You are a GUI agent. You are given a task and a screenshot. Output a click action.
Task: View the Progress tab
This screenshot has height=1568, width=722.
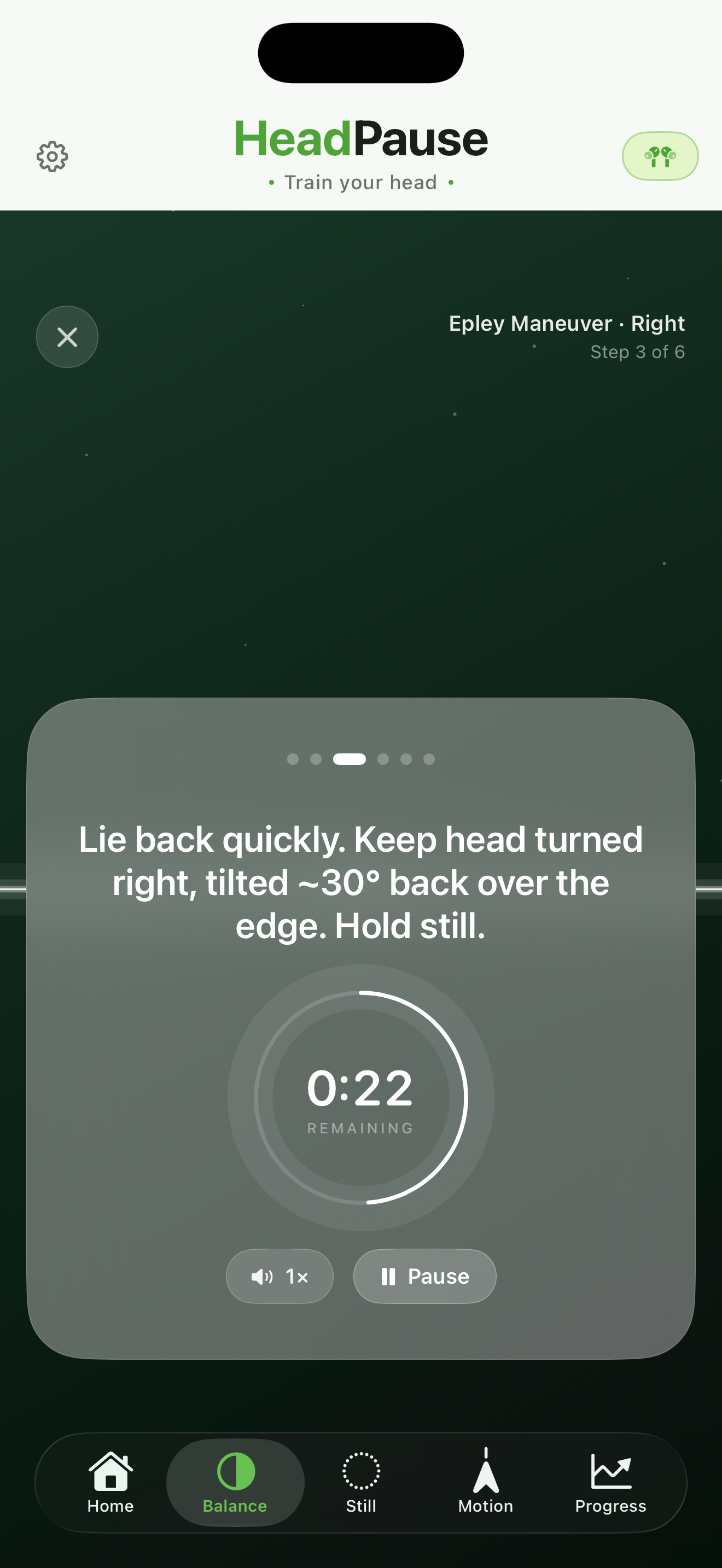click(x=610, y=1482)
